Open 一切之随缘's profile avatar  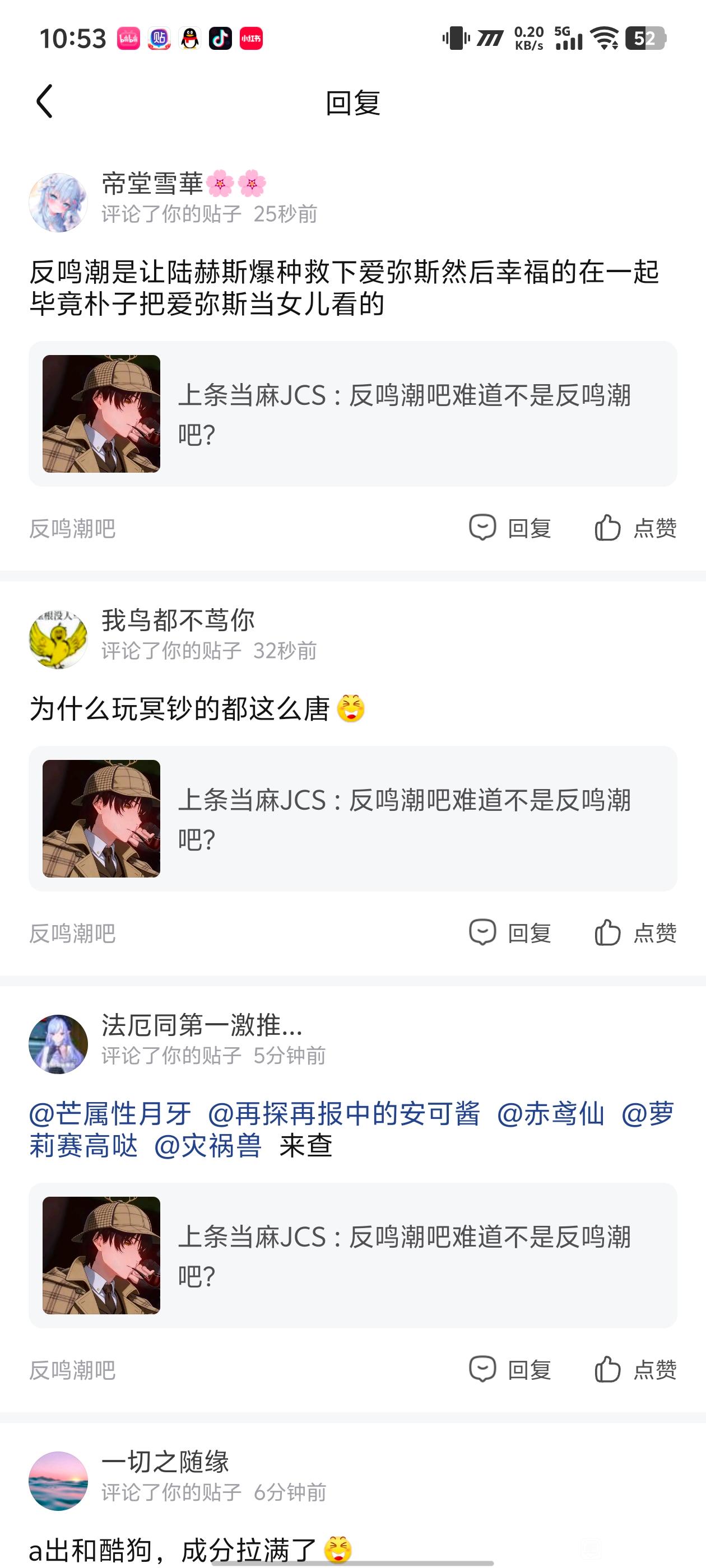coord(58,1481)
